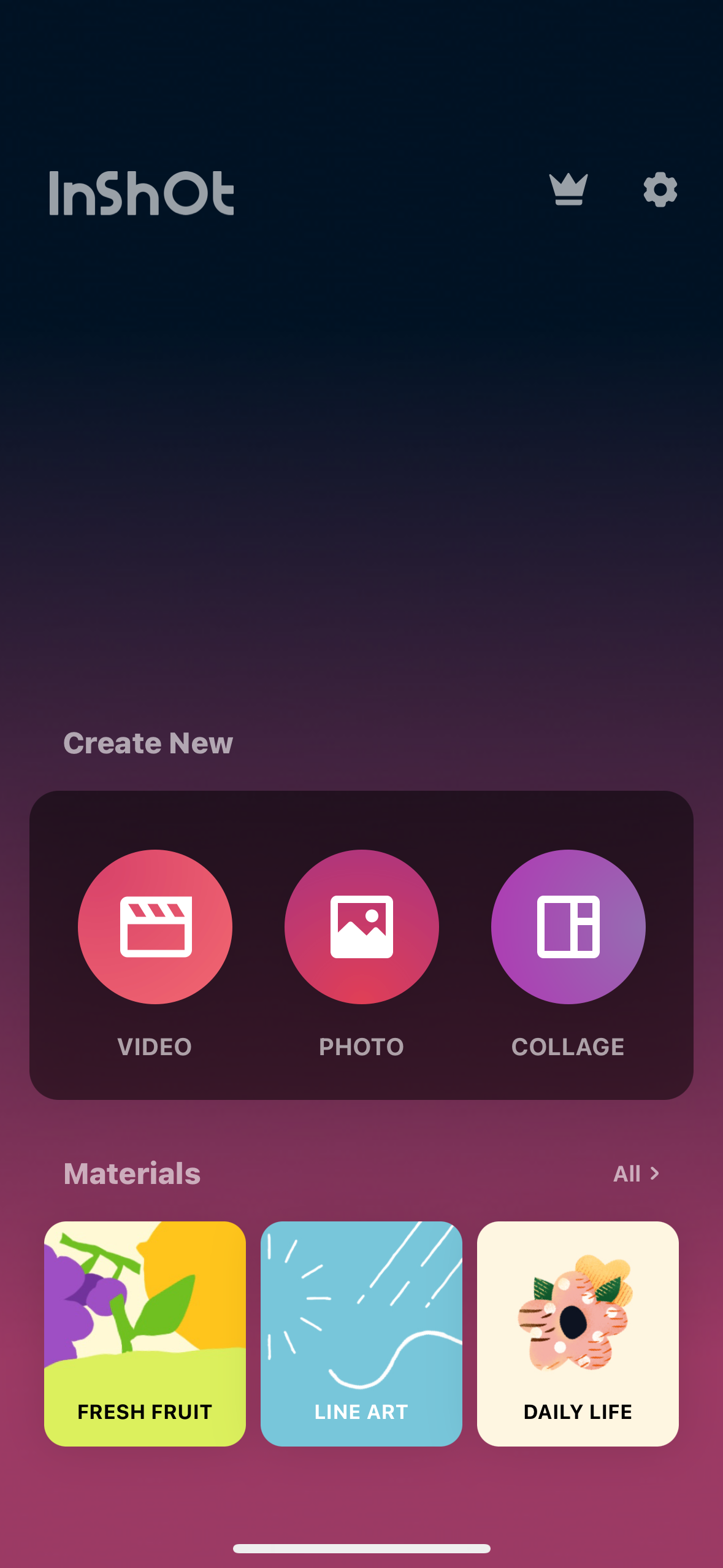Create a new collage
The width and height of the screenshot is (723, 1568).
[x=568, y=926]
